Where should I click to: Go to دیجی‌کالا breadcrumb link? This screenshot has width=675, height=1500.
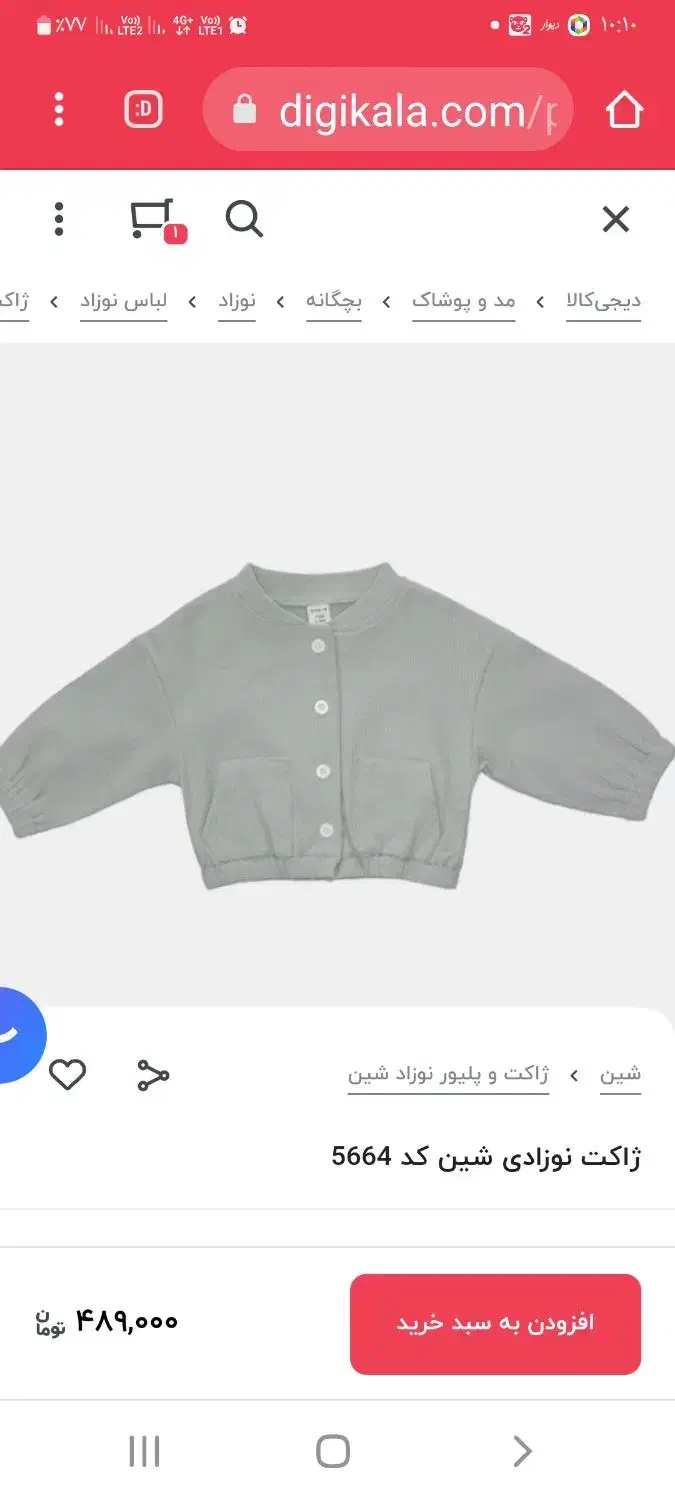[603, 301]
